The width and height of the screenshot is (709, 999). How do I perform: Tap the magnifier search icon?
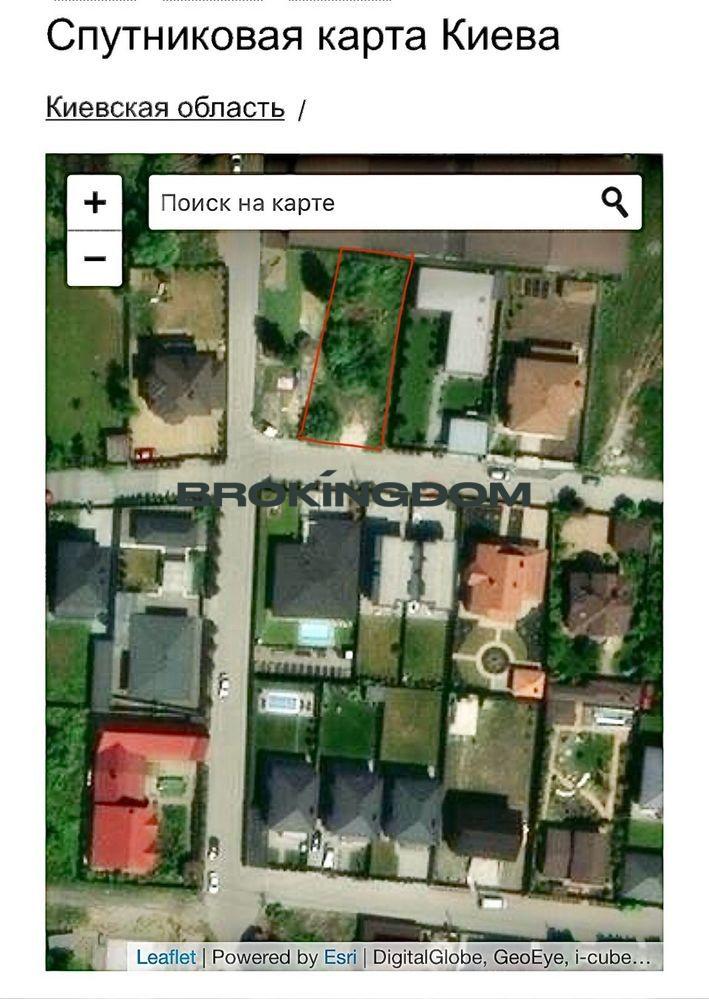point(614,203)
